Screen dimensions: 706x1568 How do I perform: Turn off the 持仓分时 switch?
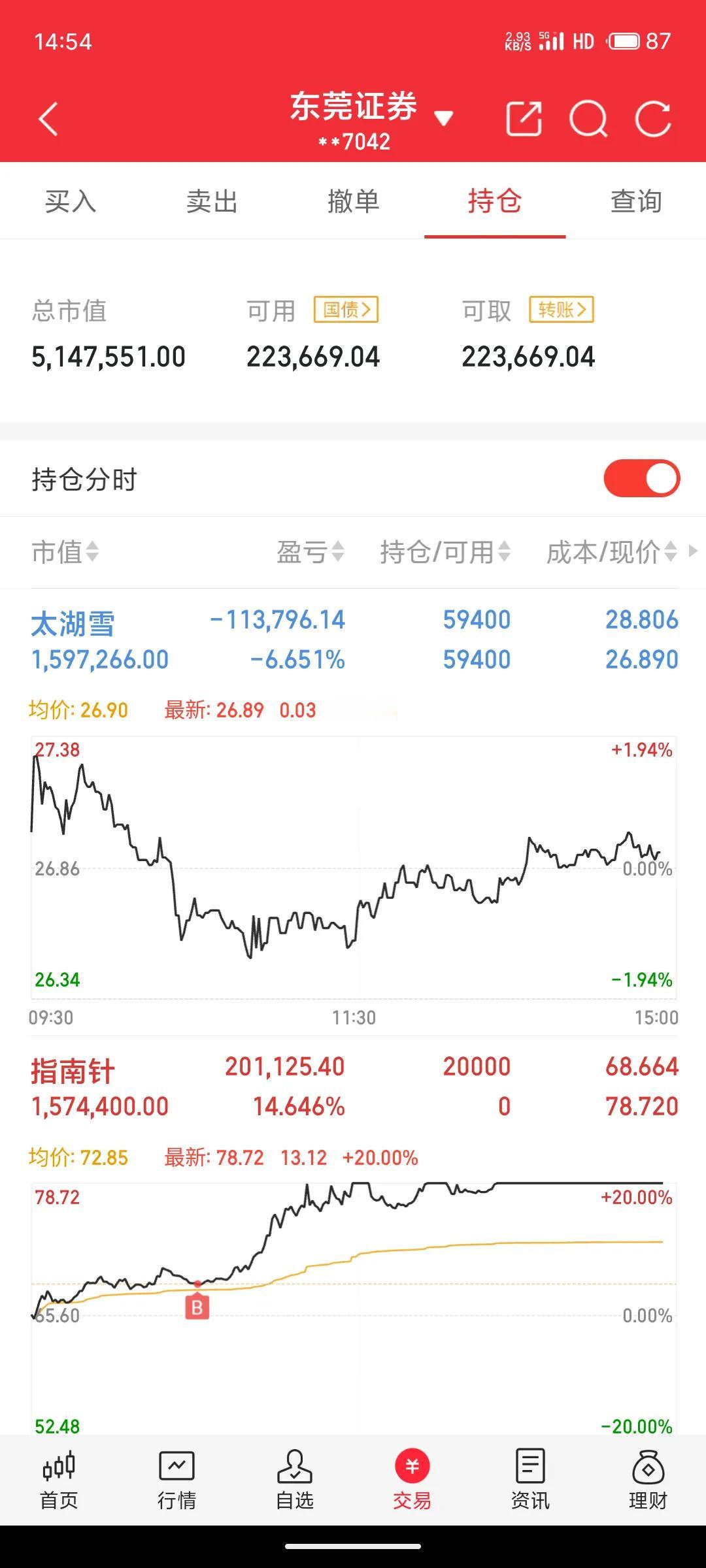(642, 478)
